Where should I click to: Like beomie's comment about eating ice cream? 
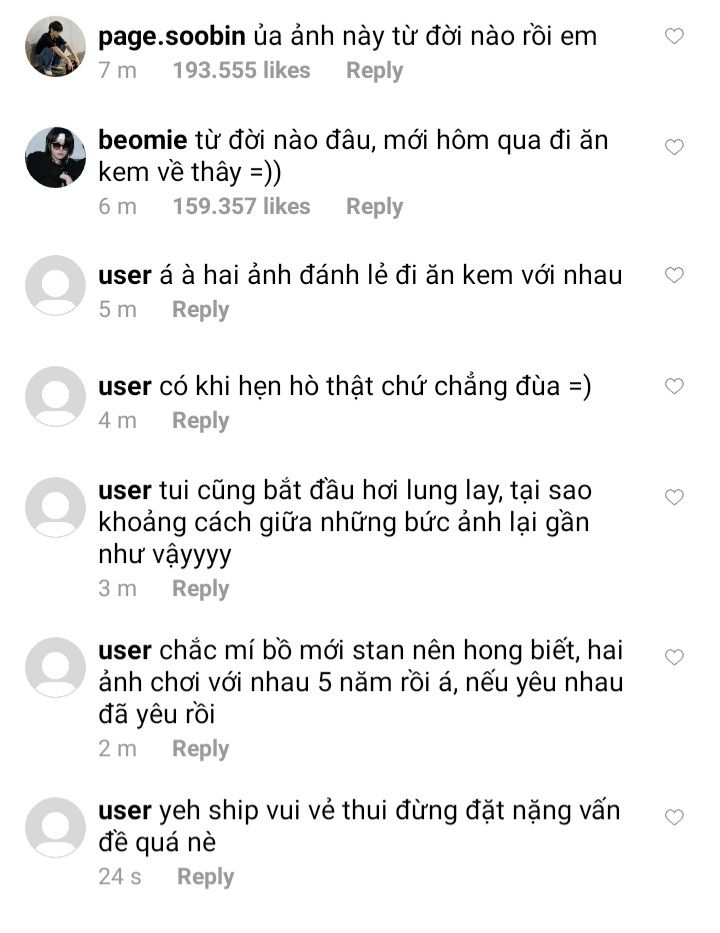pos(674,147)
